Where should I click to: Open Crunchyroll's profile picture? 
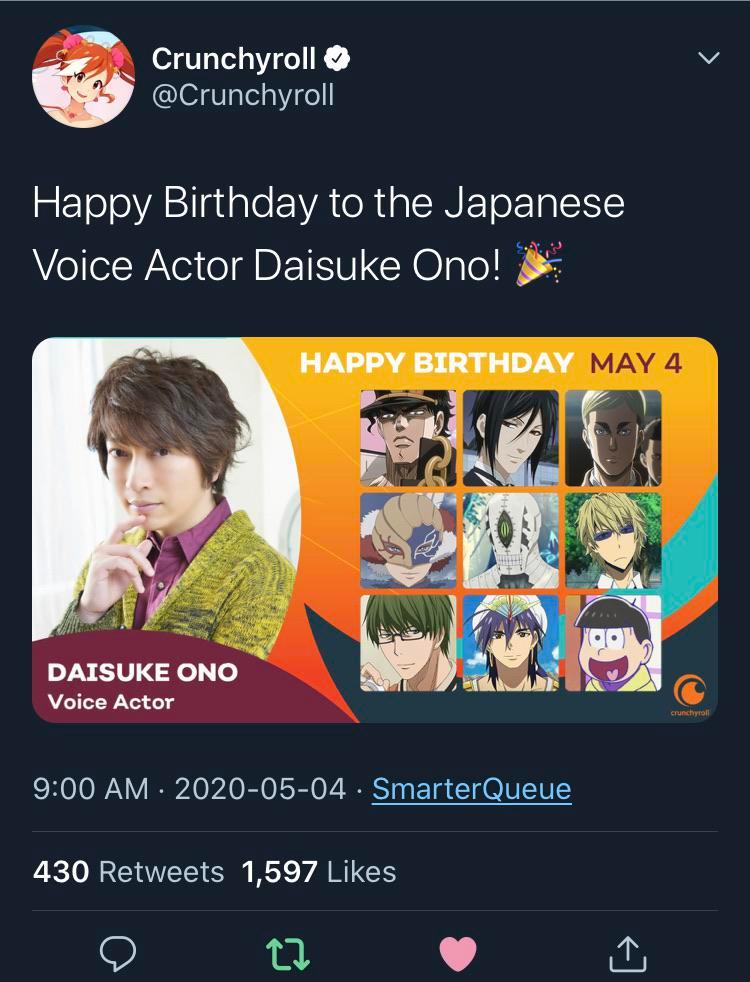tap(83, 77)
